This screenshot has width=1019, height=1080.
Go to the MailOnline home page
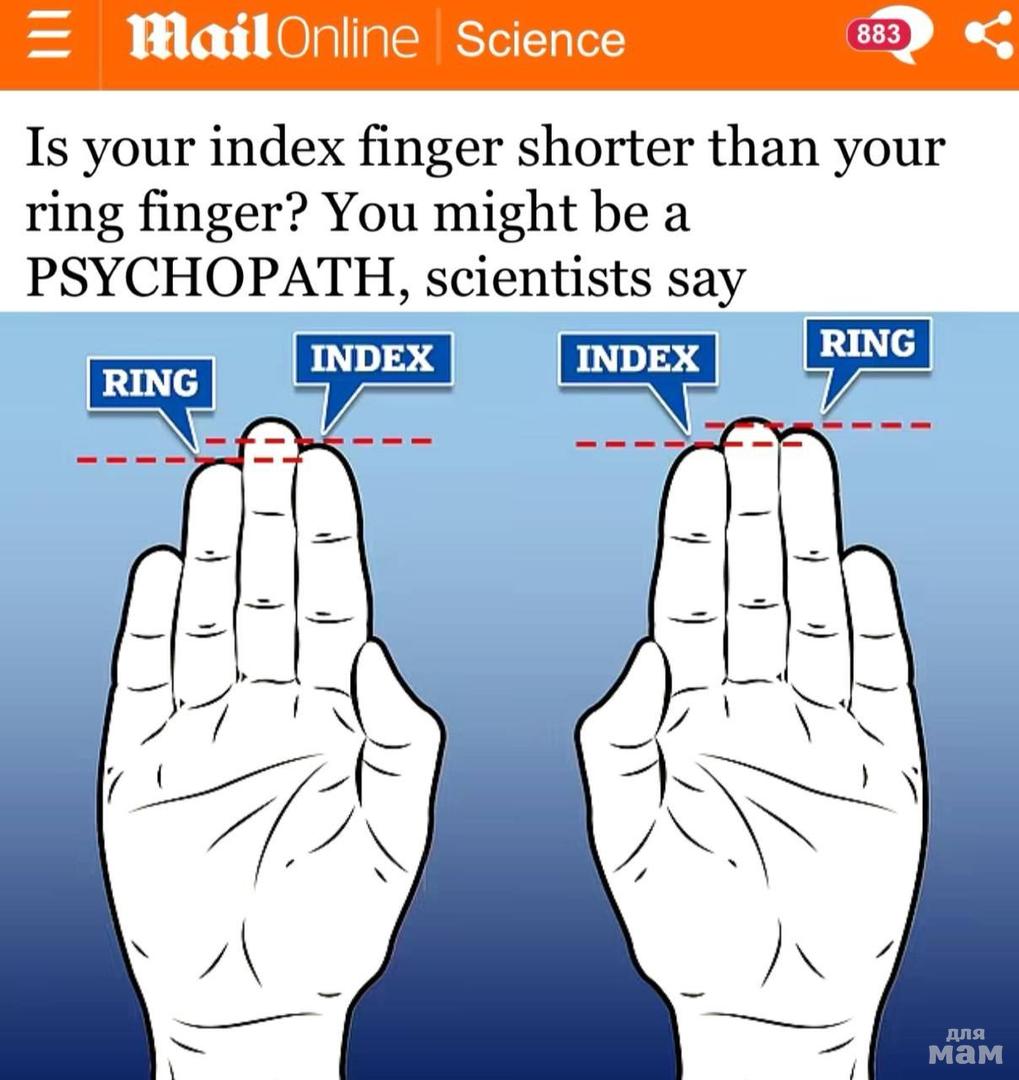coord(273,40)
